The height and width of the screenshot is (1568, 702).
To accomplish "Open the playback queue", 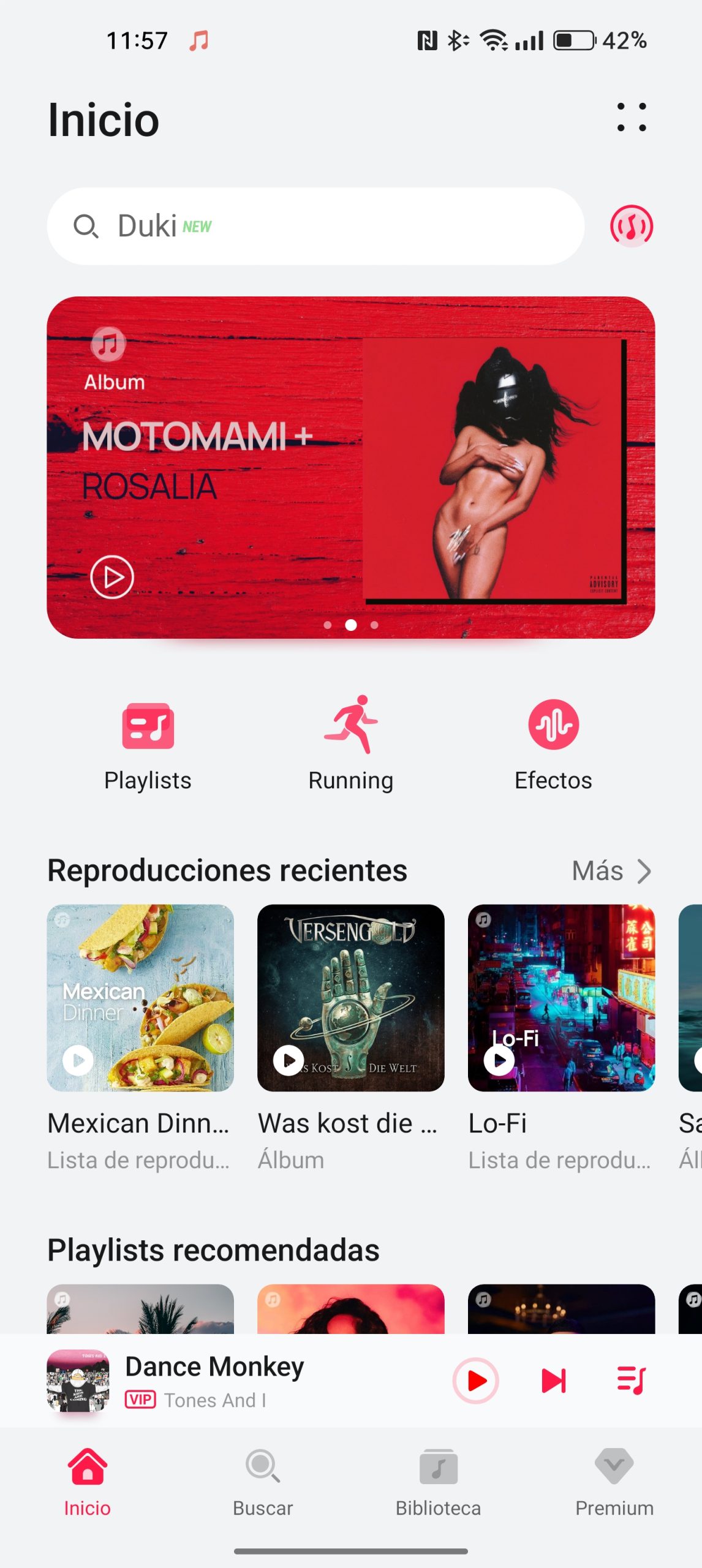I will [x=631, y=1381].
